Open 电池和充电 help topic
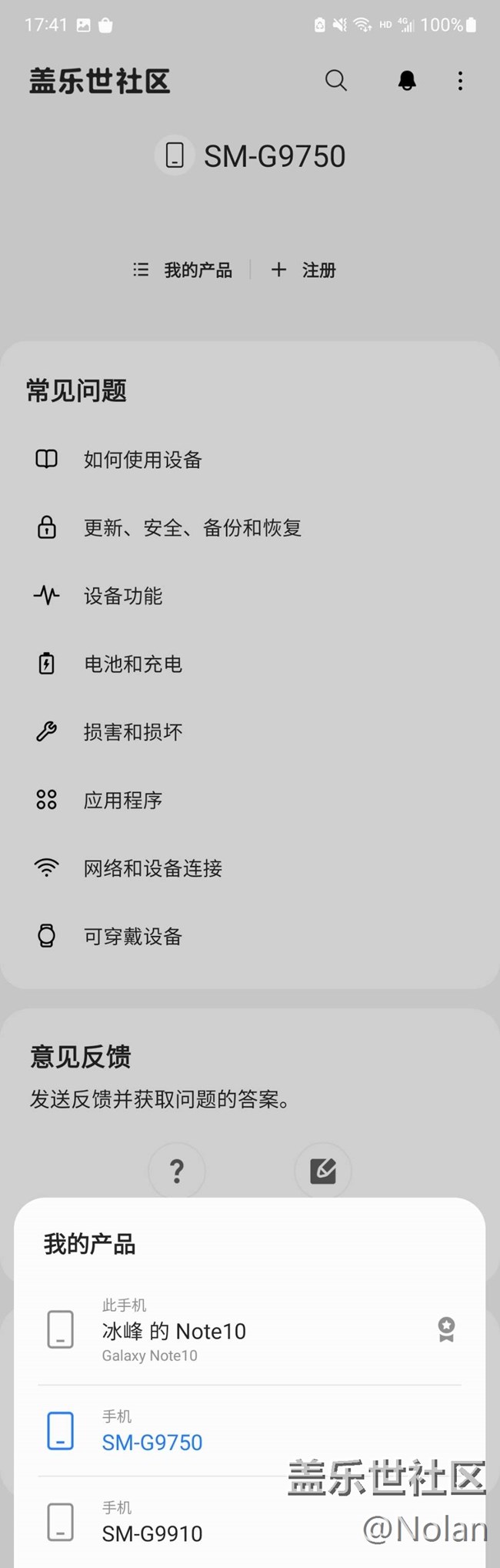 (x=133, y=664)
